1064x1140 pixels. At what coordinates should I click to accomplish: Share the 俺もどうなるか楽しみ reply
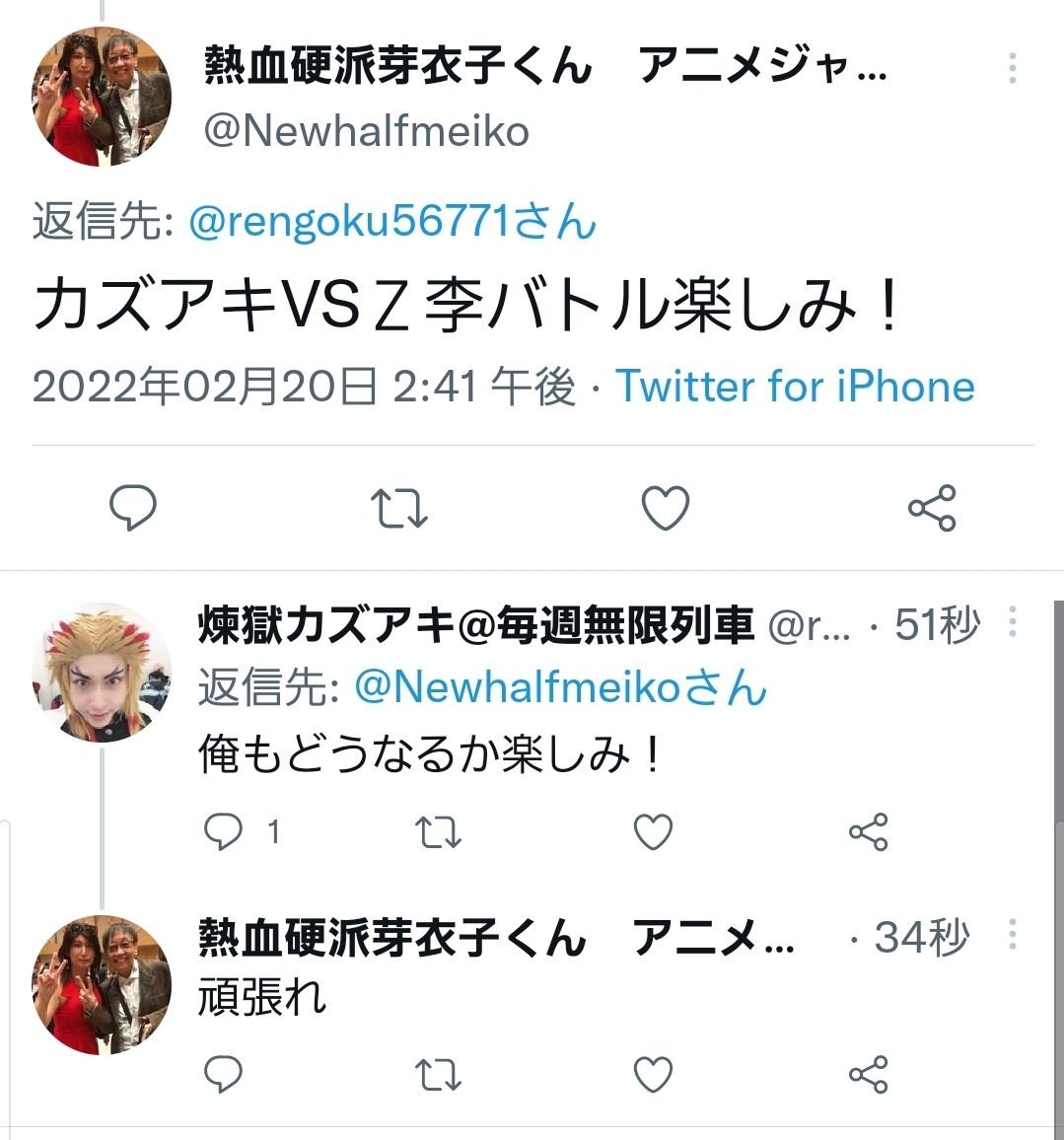click(868, 833)
